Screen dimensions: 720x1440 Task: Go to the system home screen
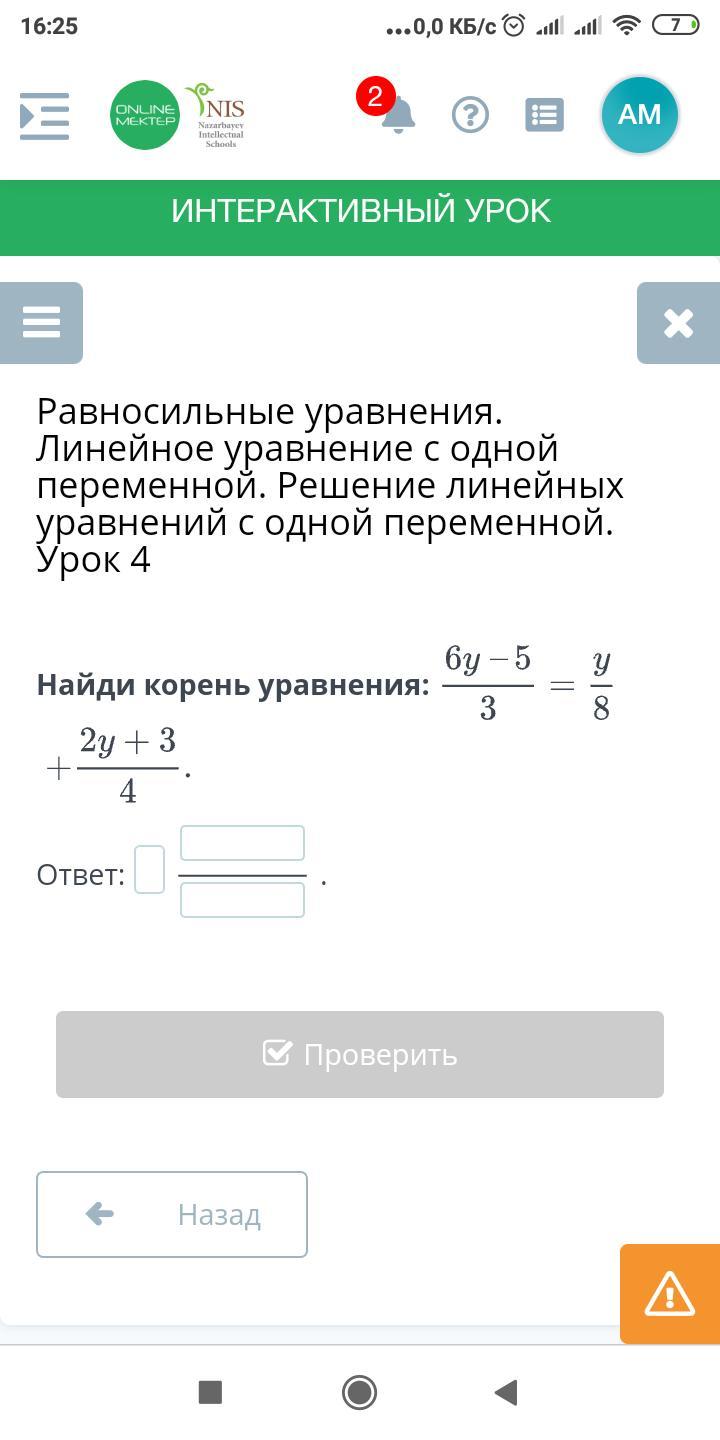[359, 1392]
